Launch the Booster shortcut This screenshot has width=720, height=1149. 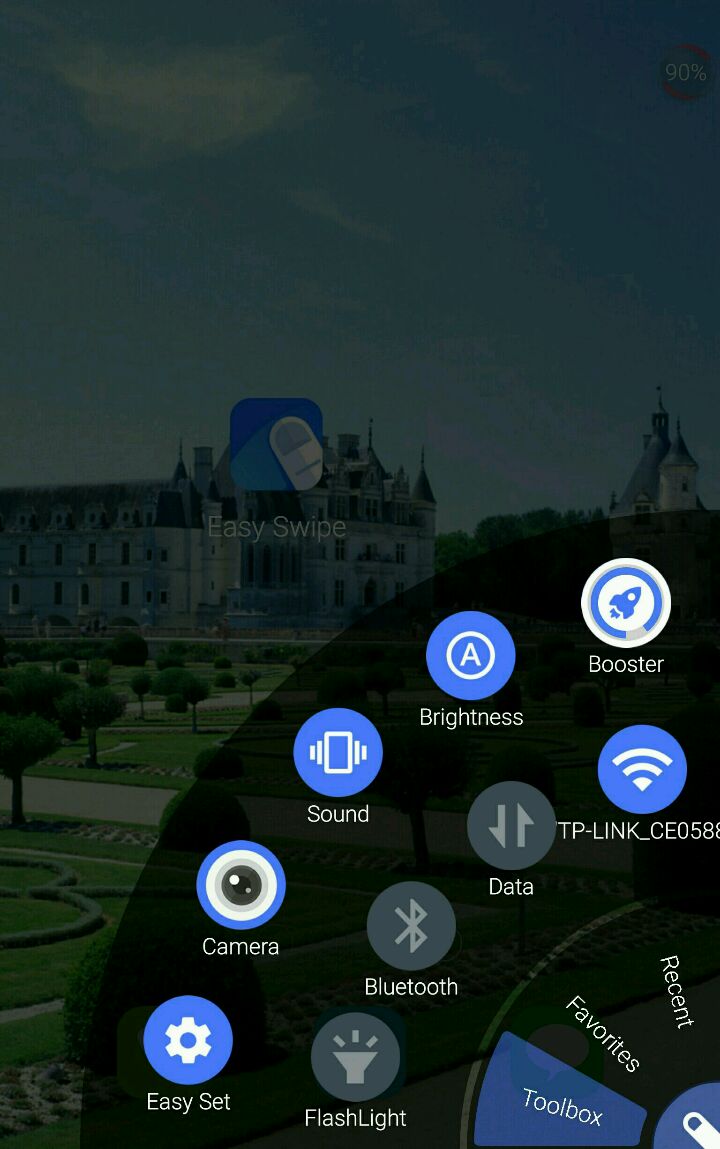[x=626, y=603]
